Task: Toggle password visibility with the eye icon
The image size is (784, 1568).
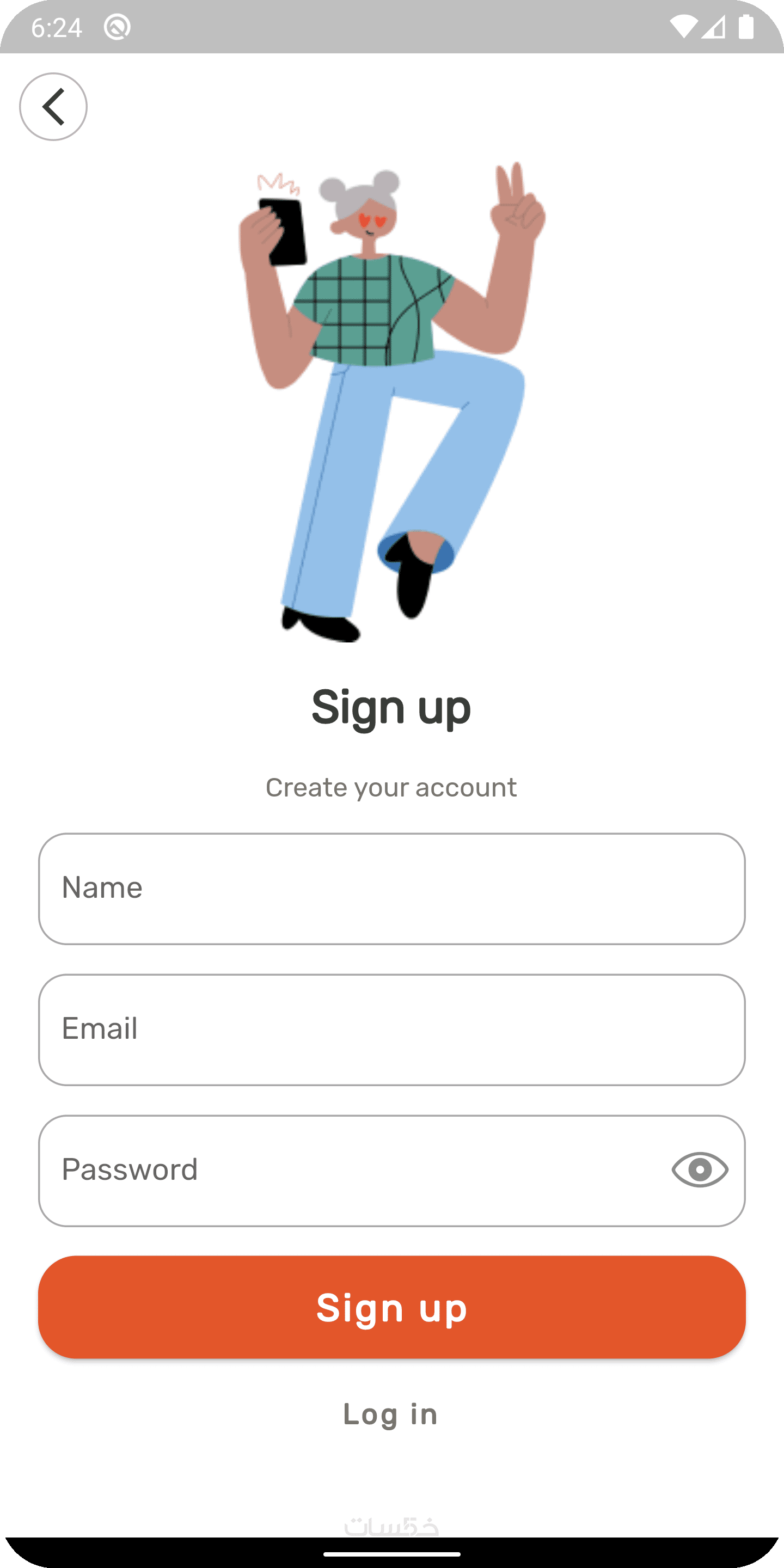Action: 700,1169
